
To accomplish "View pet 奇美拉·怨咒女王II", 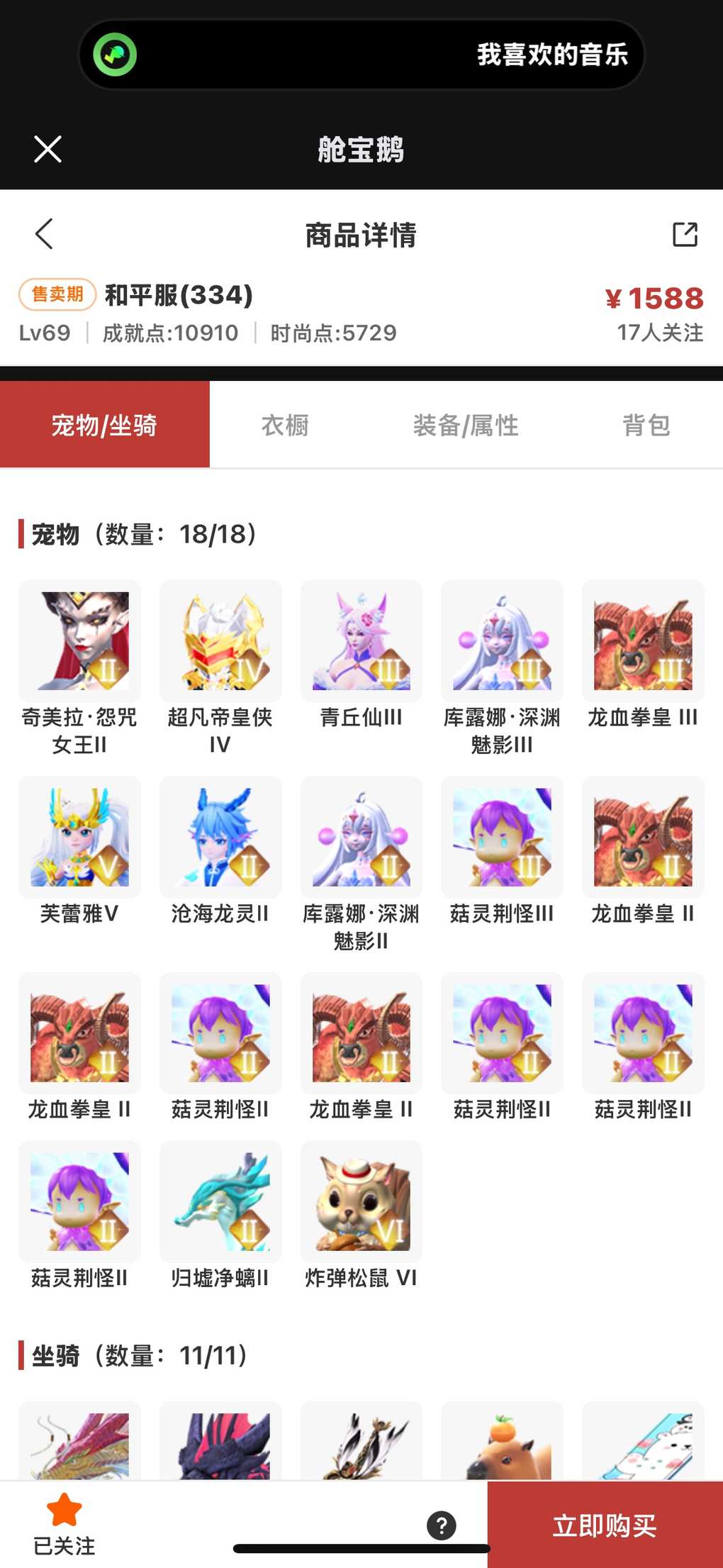I will click(79, 641).
